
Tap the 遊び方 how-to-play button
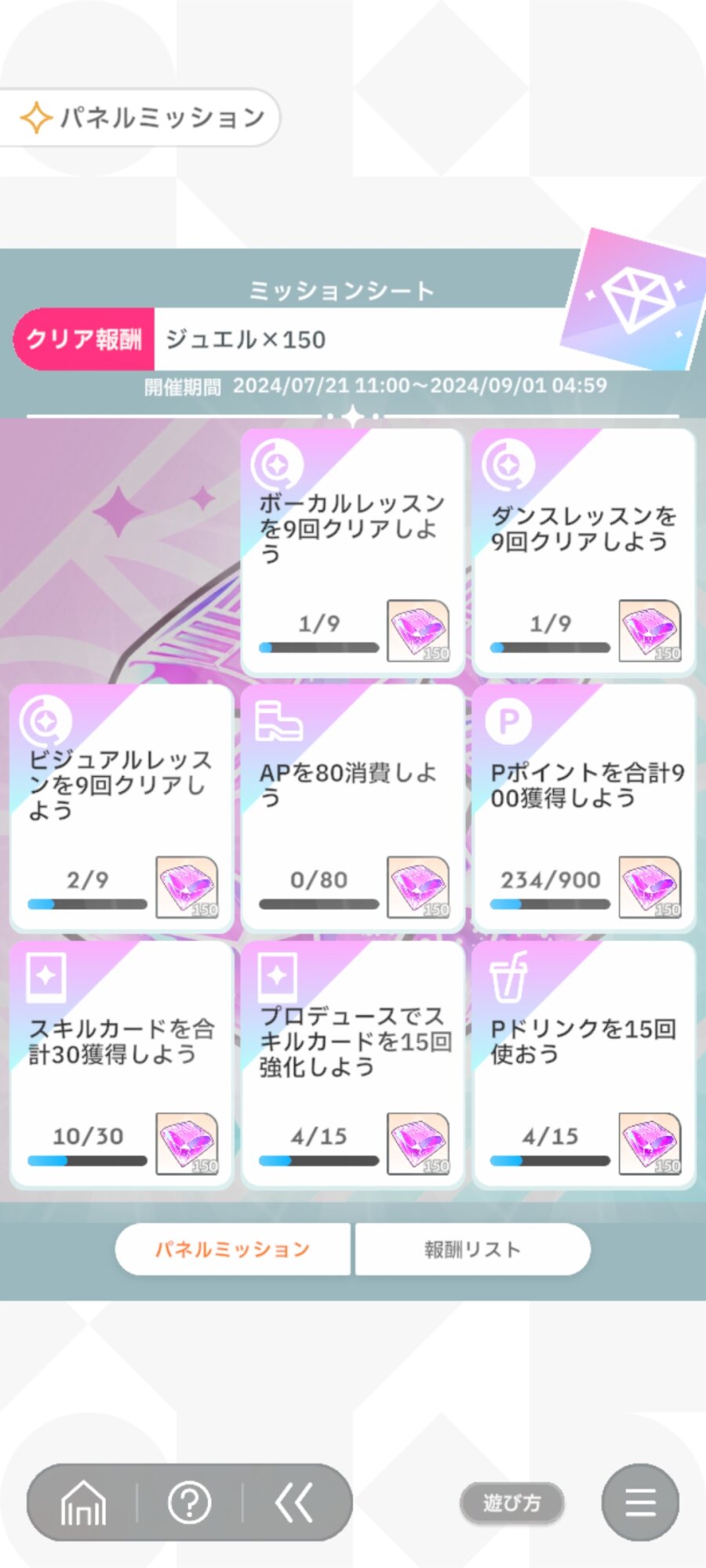(511, 1503)
